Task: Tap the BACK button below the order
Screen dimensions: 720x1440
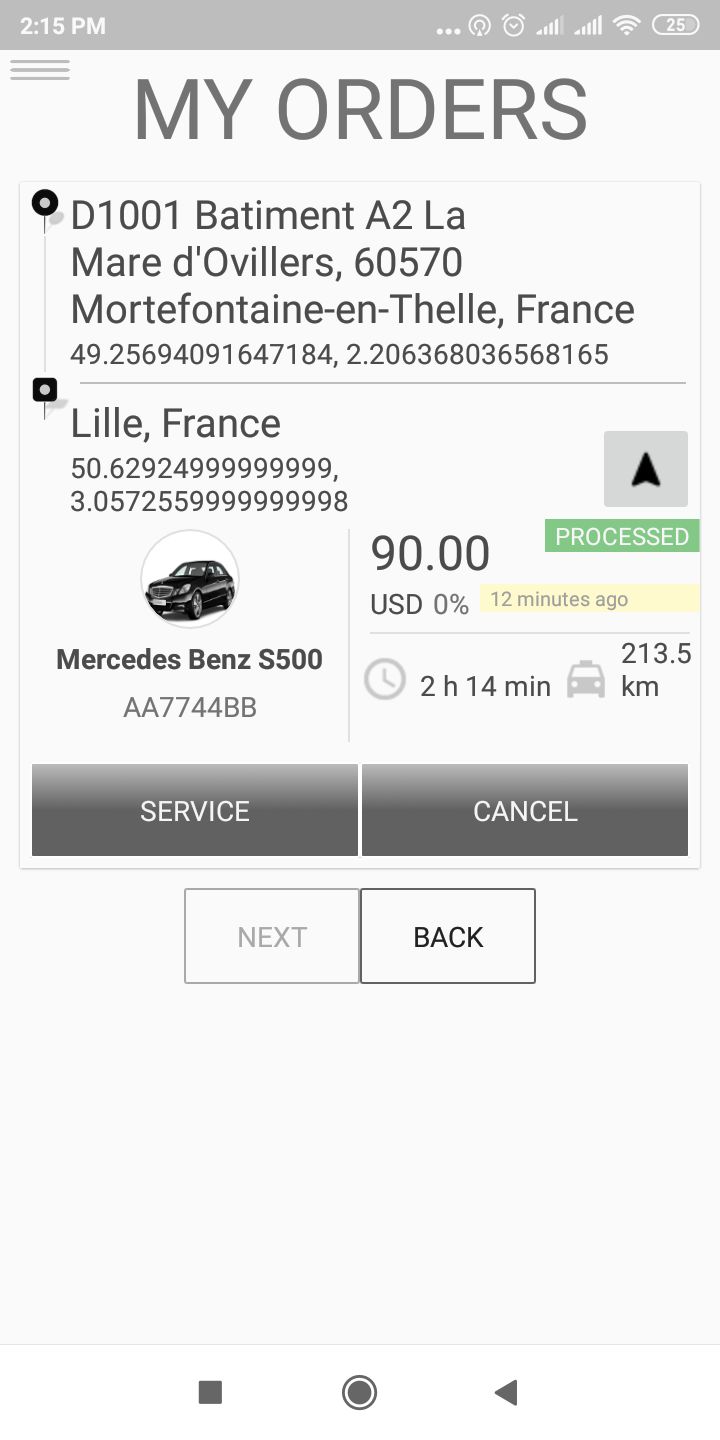Action: coord(448,936)
